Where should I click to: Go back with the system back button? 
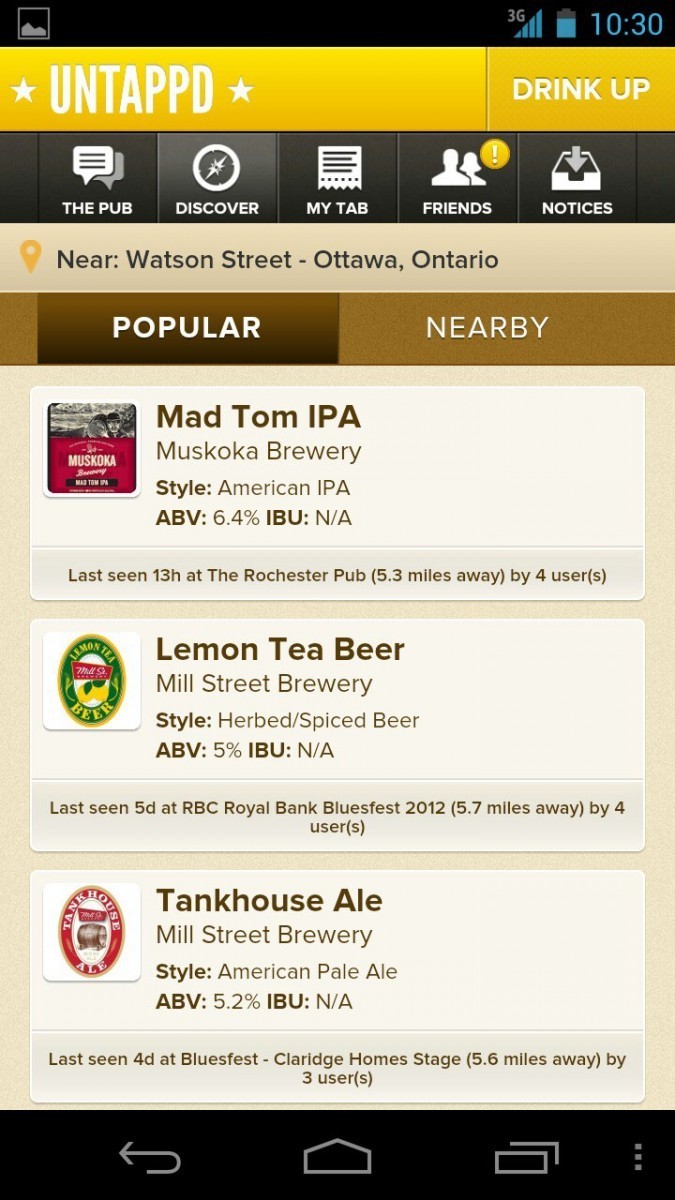[x=150, y=1157]
